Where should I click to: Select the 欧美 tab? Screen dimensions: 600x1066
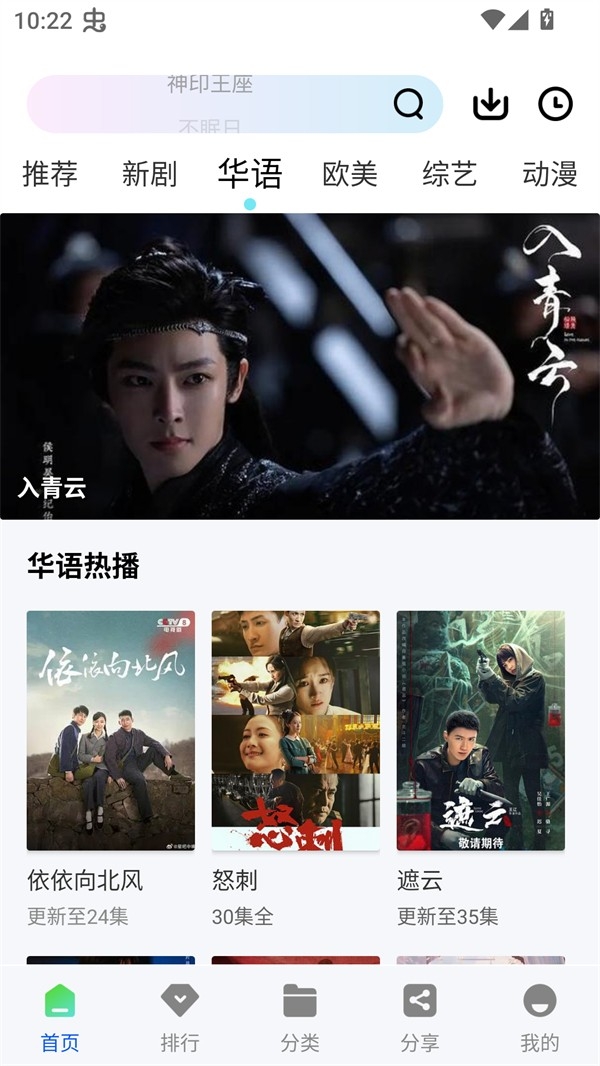[x=350, y=174]
